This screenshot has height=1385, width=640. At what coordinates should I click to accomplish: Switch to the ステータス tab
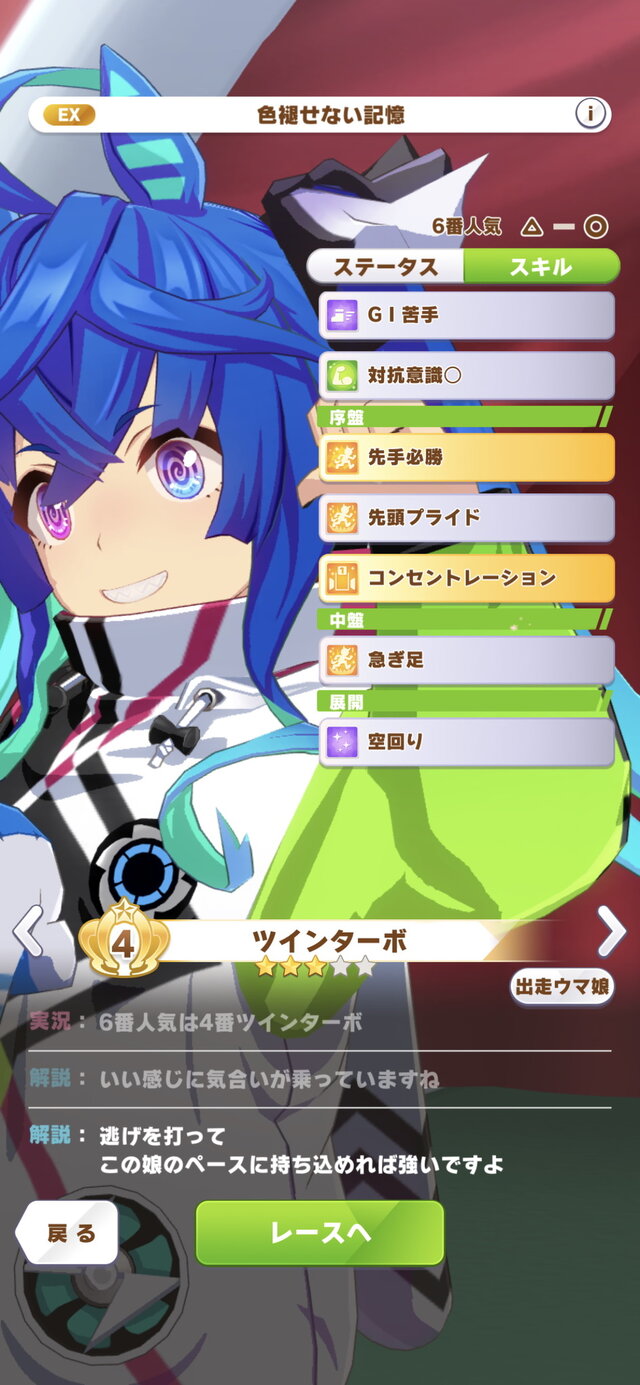[x=386, y=267]
